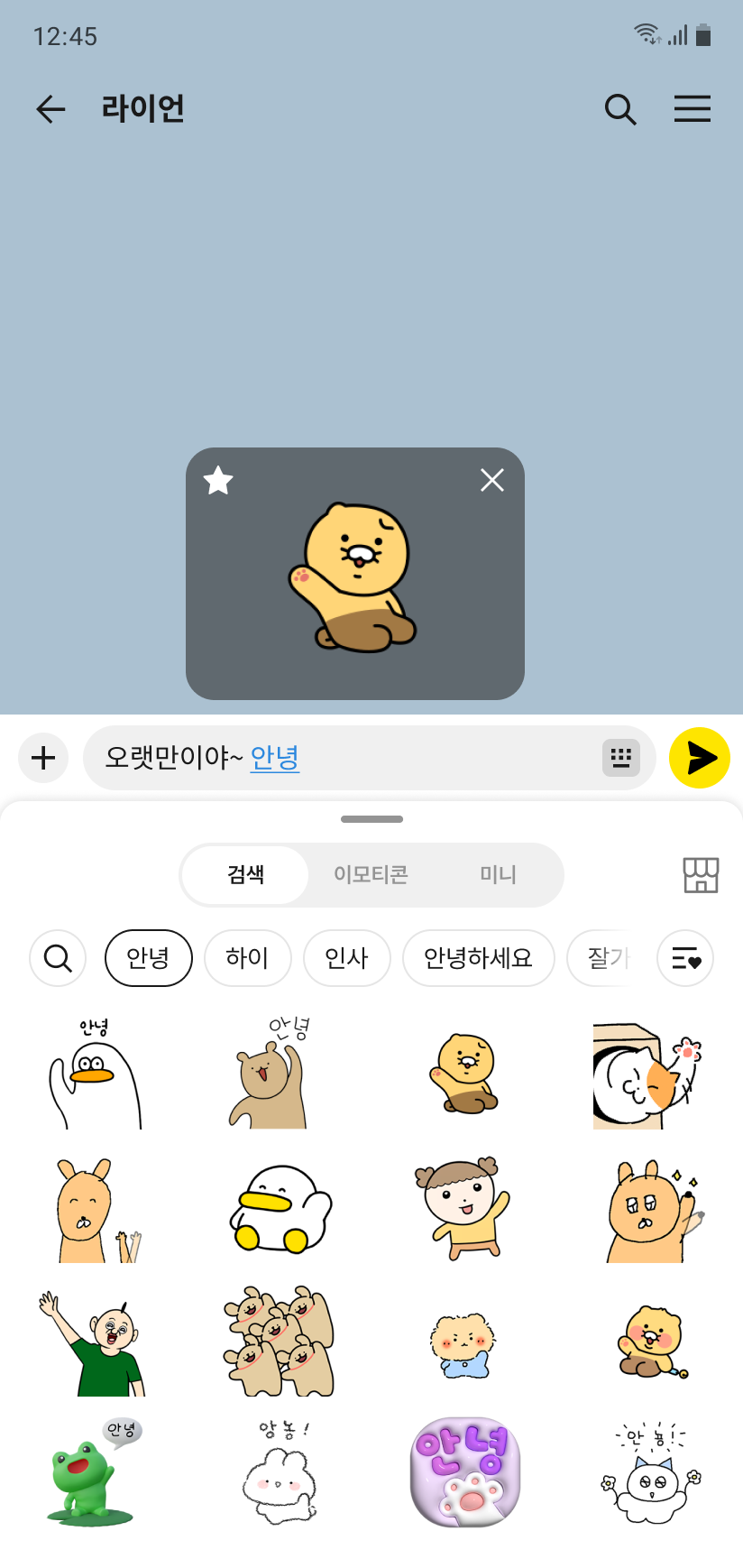Screen dimensions: 743x1568
Task: Tap the search icon in the chat header
Action: click(620, 109)
